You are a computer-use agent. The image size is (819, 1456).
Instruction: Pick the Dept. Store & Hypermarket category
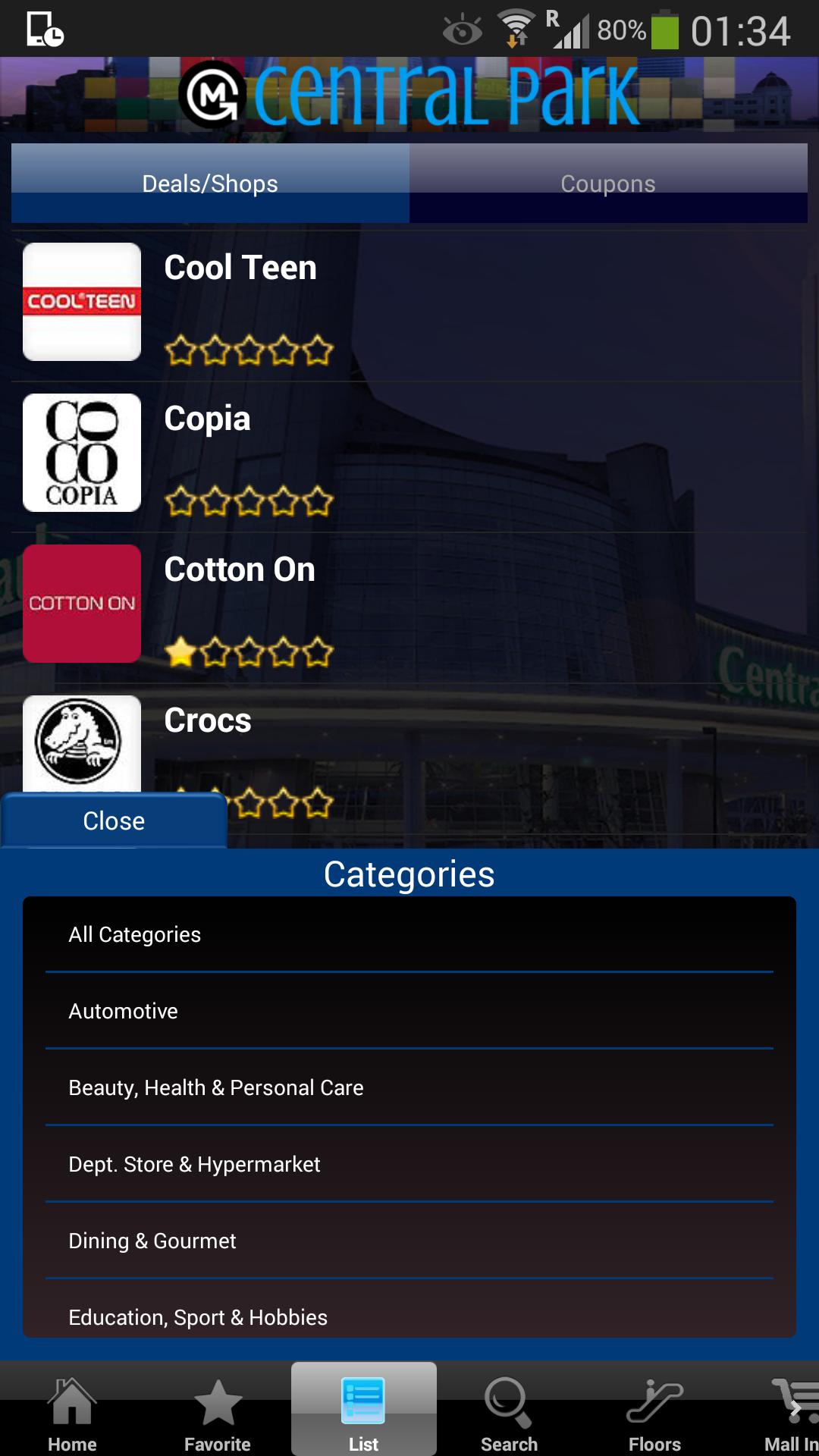click(409, 1164)
